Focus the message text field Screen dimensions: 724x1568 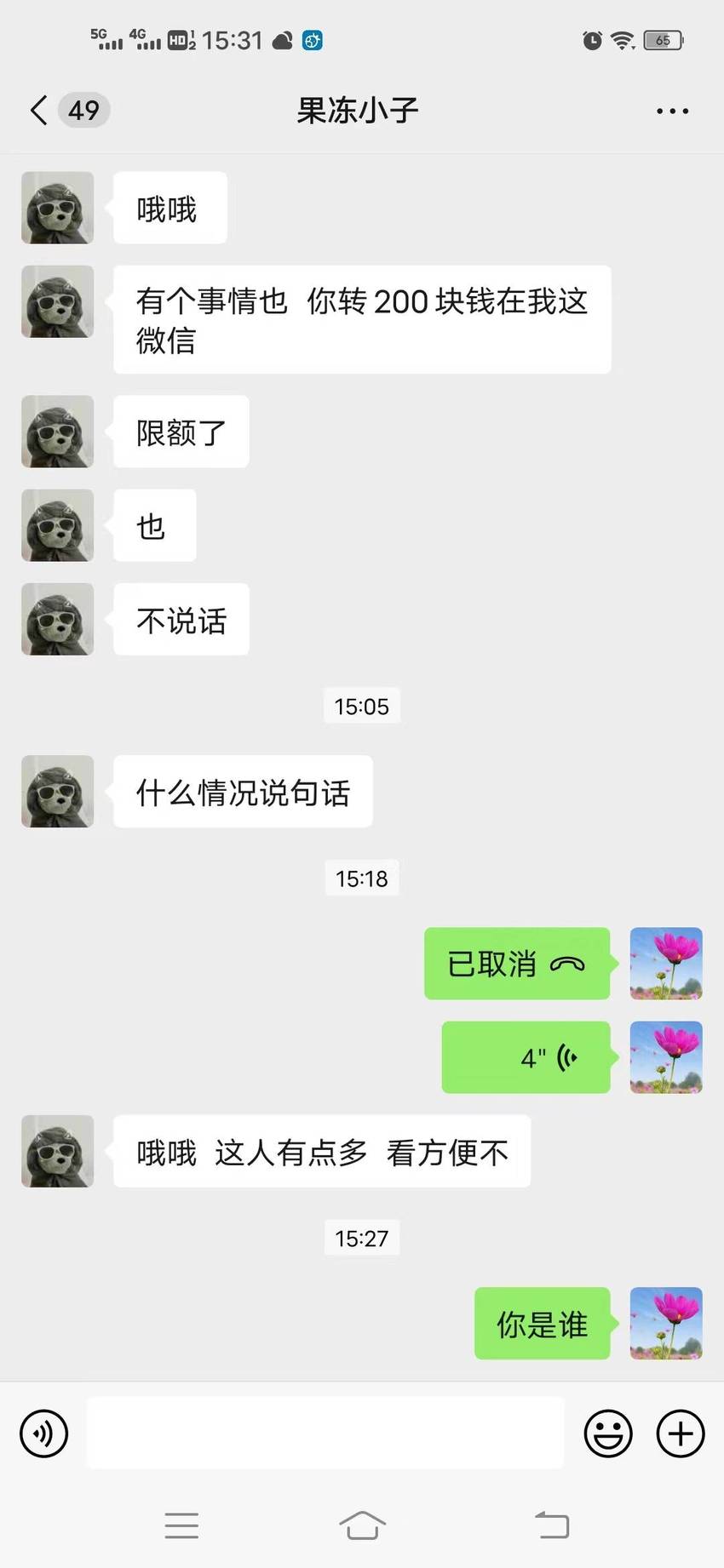click(x=325, y=1433)
